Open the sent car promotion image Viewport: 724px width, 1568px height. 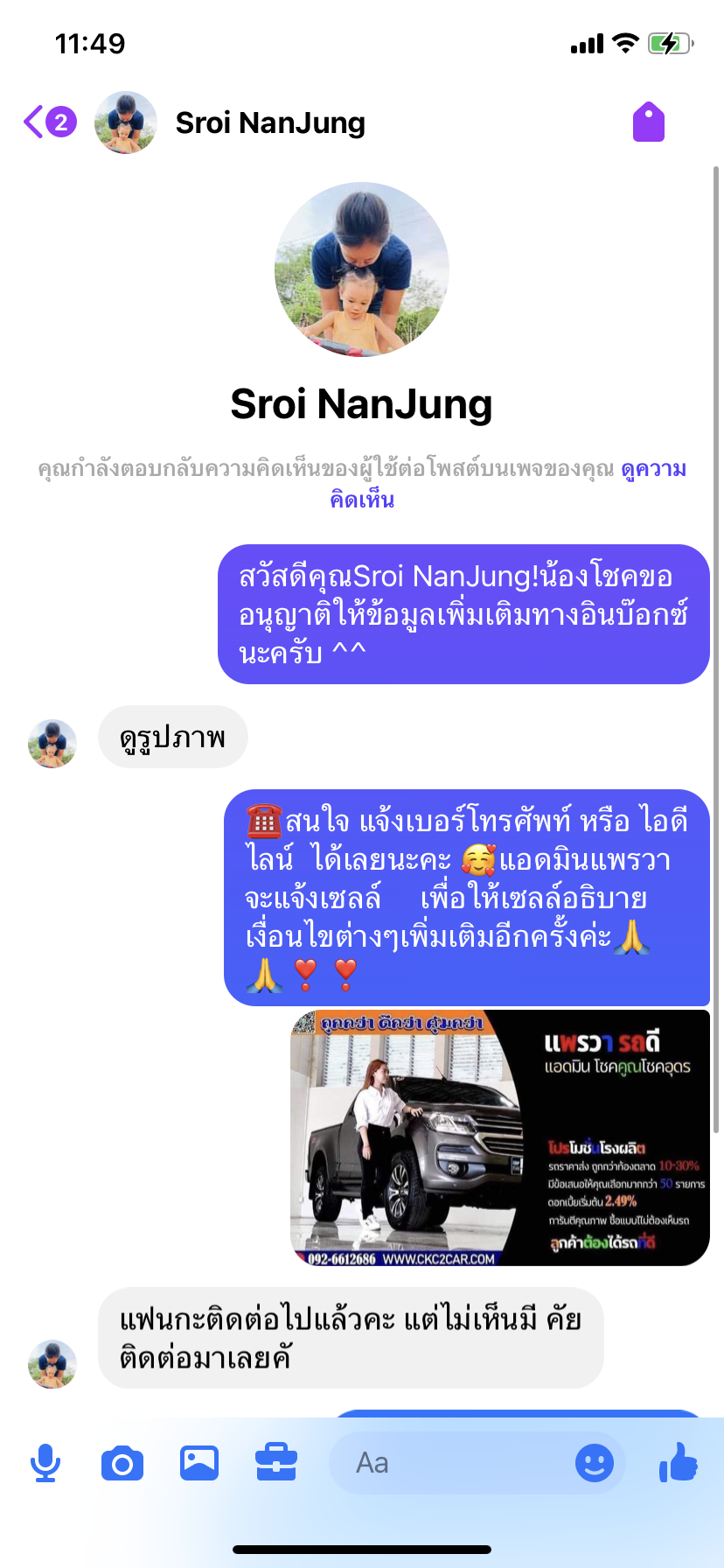pos(500,1137)
